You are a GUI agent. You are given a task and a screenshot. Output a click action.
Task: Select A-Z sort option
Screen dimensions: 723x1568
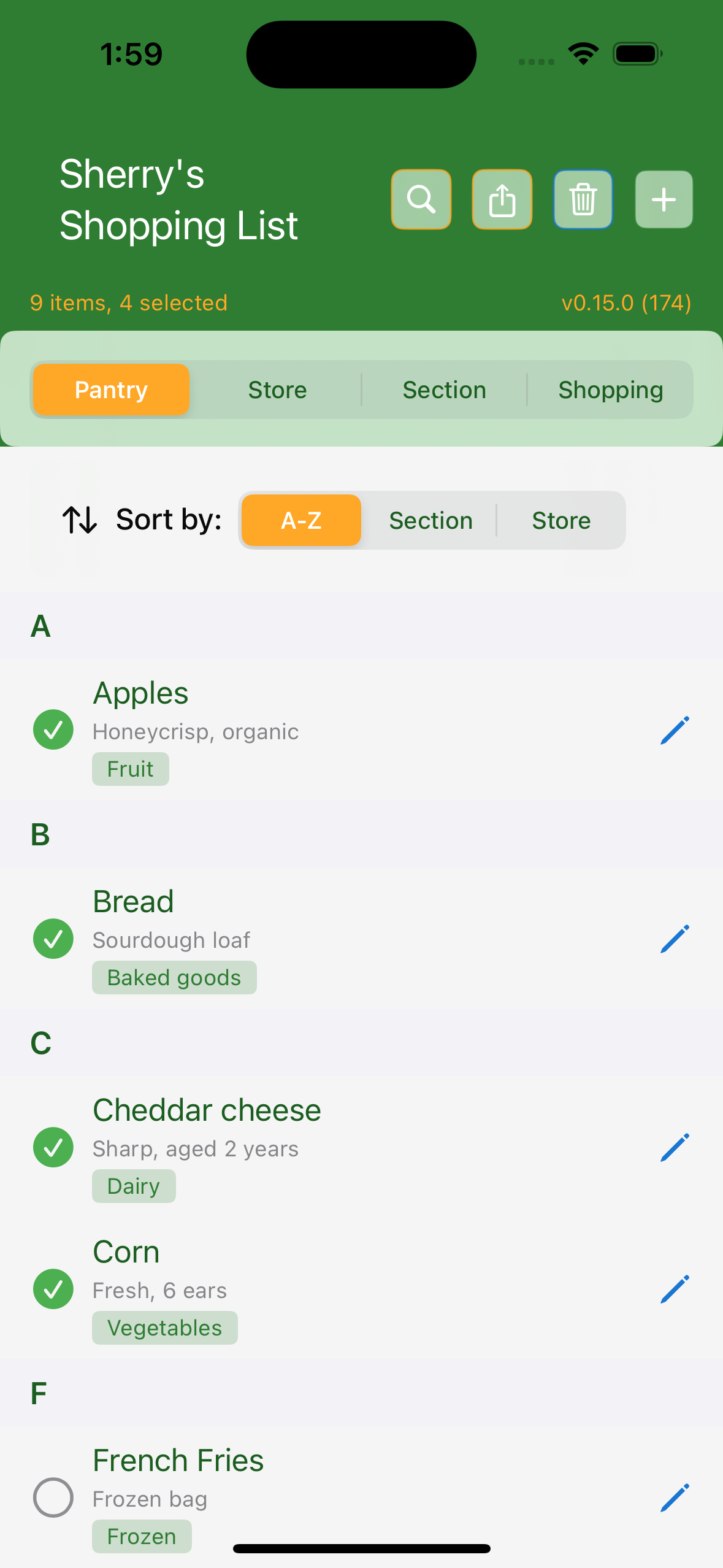pos(300,520)
